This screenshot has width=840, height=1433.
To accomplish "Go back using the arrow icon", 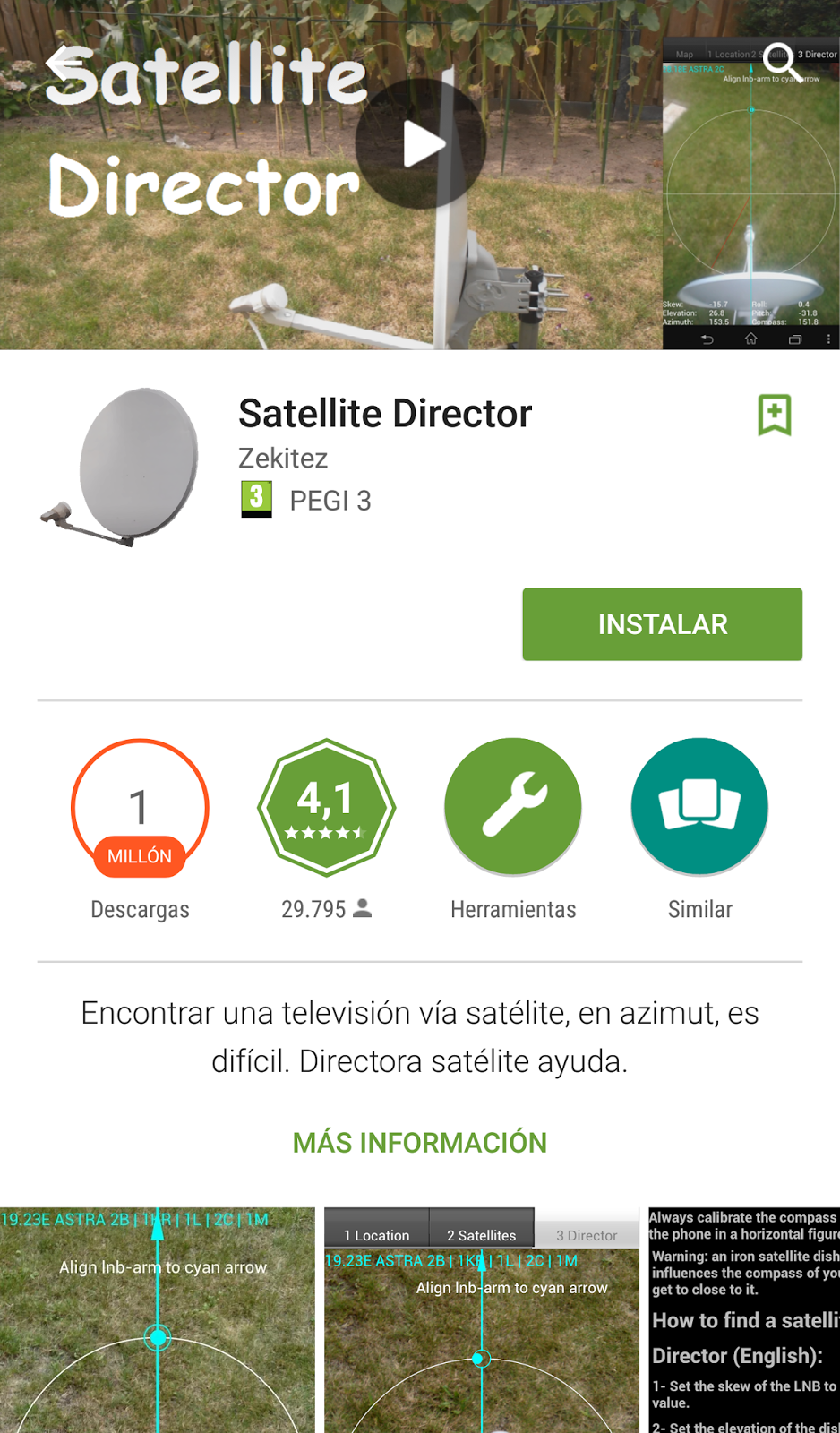I will click(x=64, y=64).
